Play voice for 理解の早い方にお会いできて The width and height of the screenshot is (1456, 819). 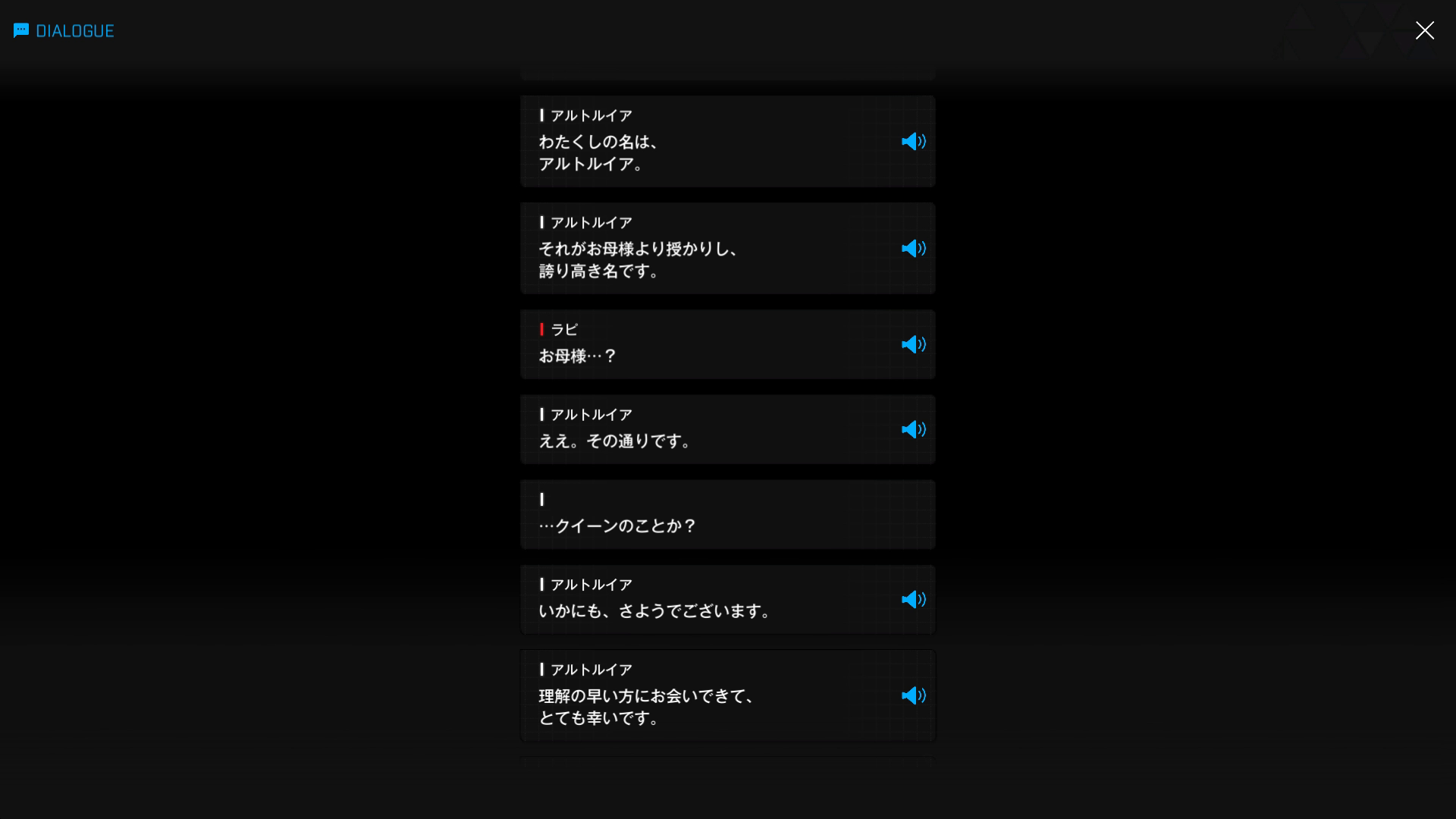point(913,695)
